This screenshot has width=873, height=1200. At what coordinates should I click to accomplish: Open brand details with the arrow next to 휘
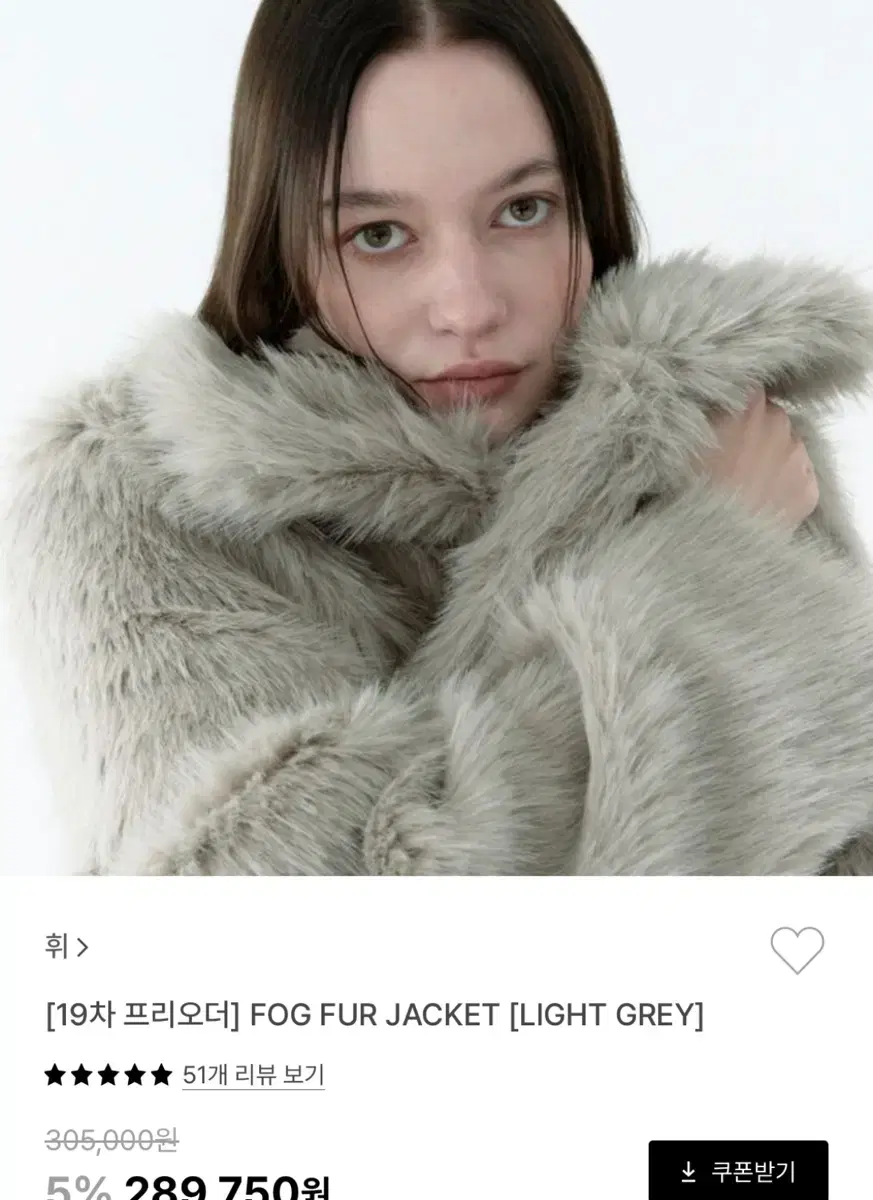[x=83, y=943]
